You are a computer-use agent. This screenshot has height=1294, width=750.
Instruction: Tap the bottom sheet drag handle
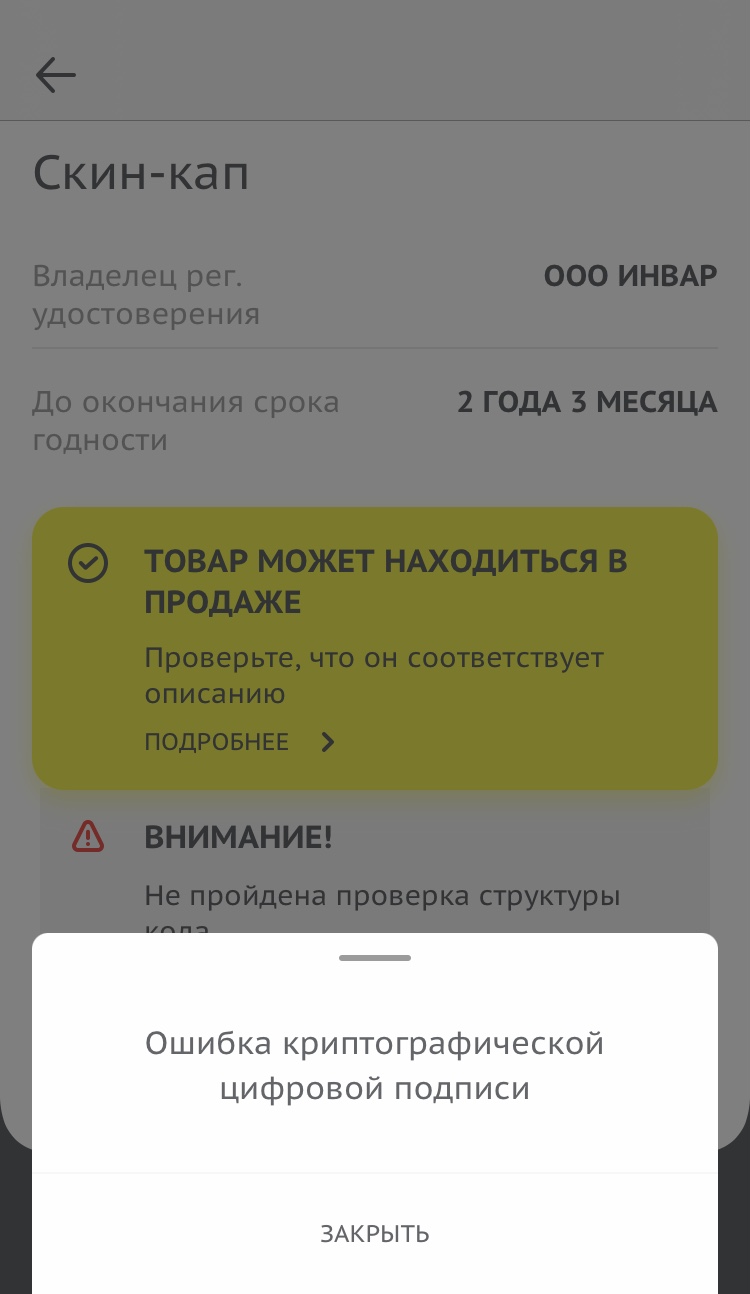pos(375,958)
